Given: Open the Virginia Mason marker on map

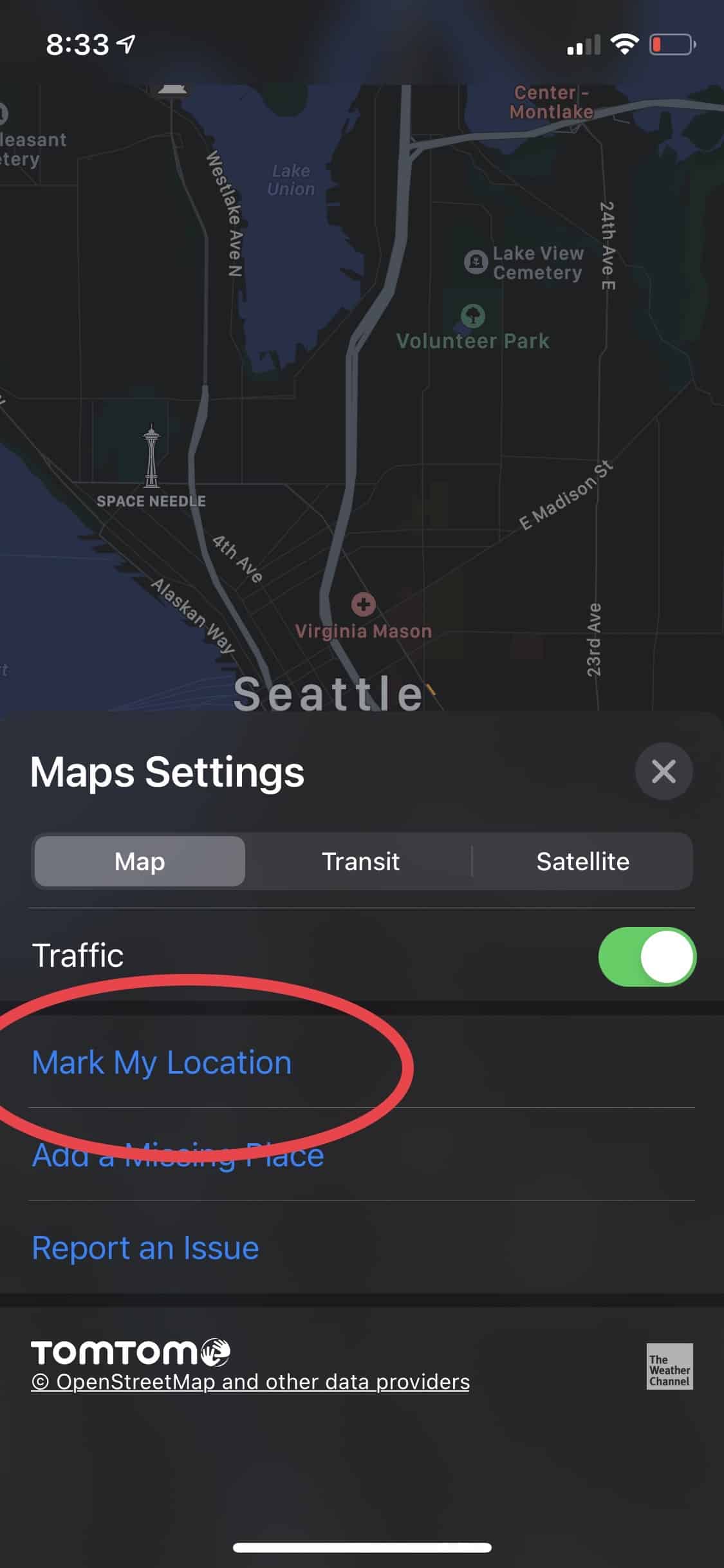Looking at the screenshot, I should [364, 604].
